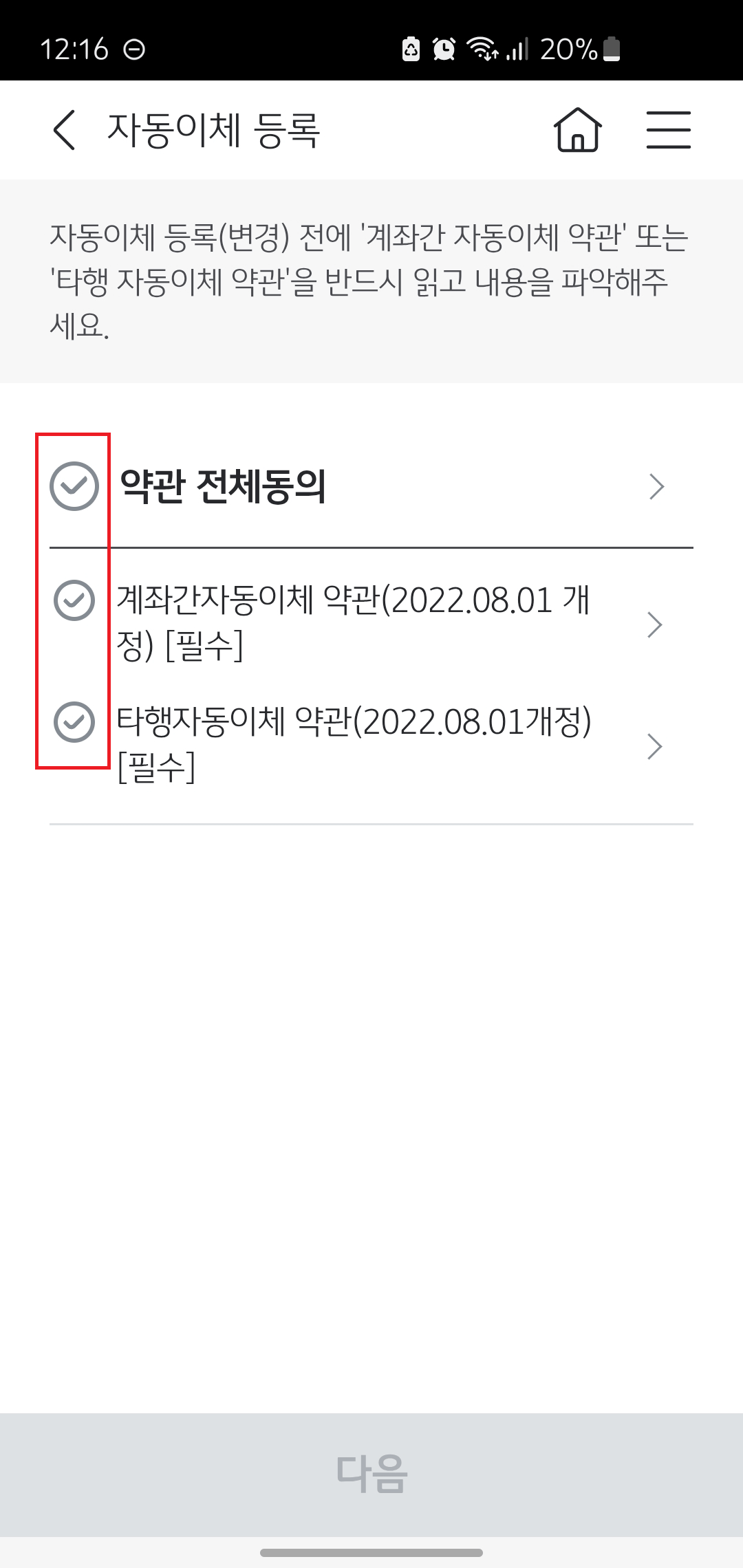Open the hamburger menu in the header
Image resolution: width=743 pixels, height=1568 pixels.
click(668, 131)
